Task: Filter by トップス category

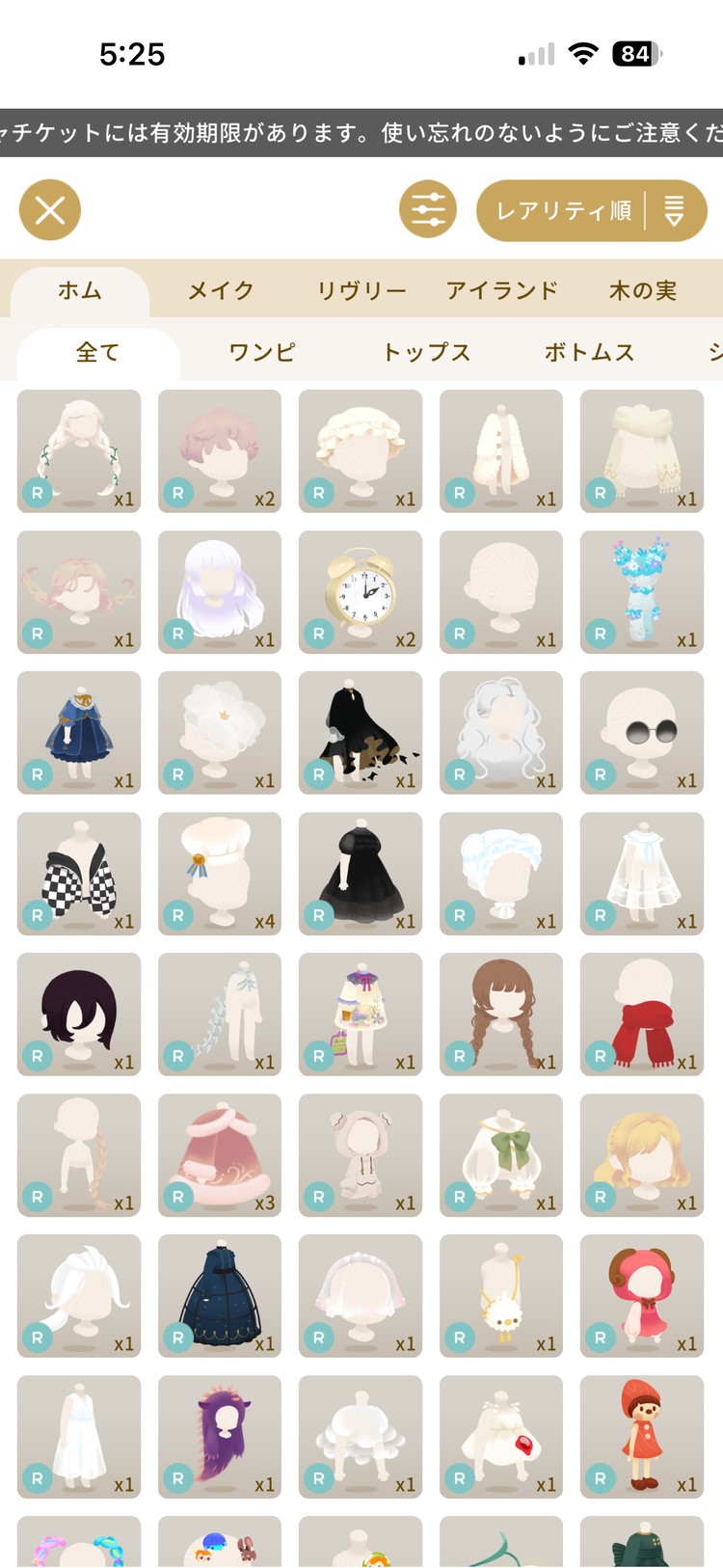Action: click(426, 353)
